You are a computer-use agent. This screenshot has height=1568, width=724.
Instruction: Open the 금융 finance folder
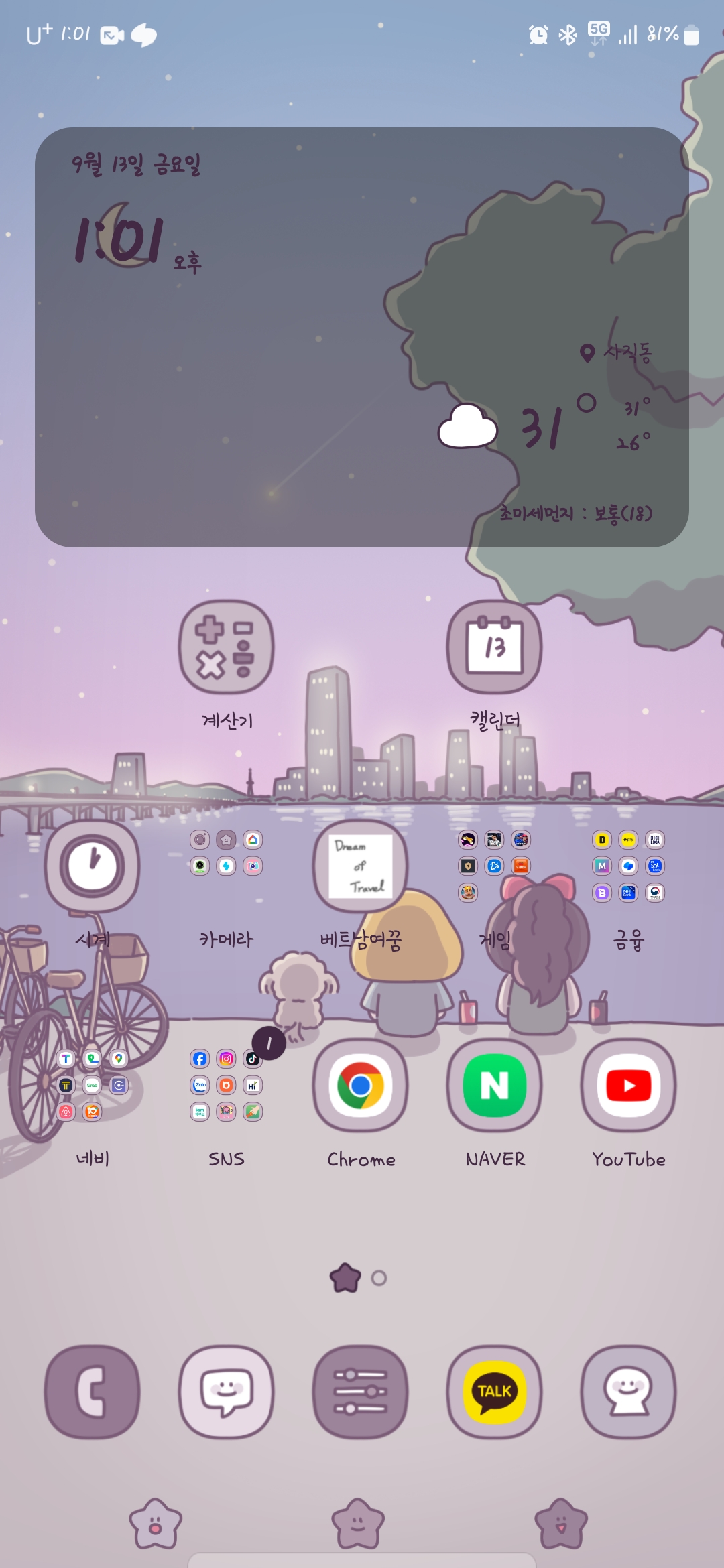pyautogui.click(x=628, y=866)
